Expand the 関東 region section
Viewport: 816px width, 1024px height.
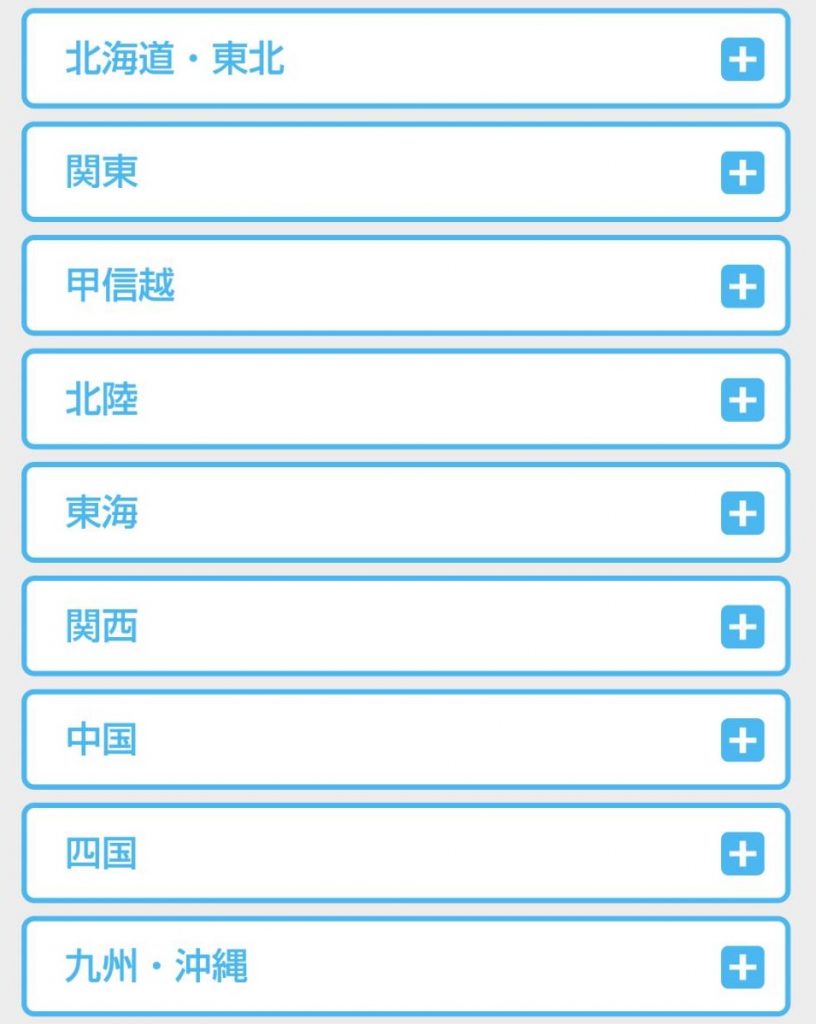741,173
